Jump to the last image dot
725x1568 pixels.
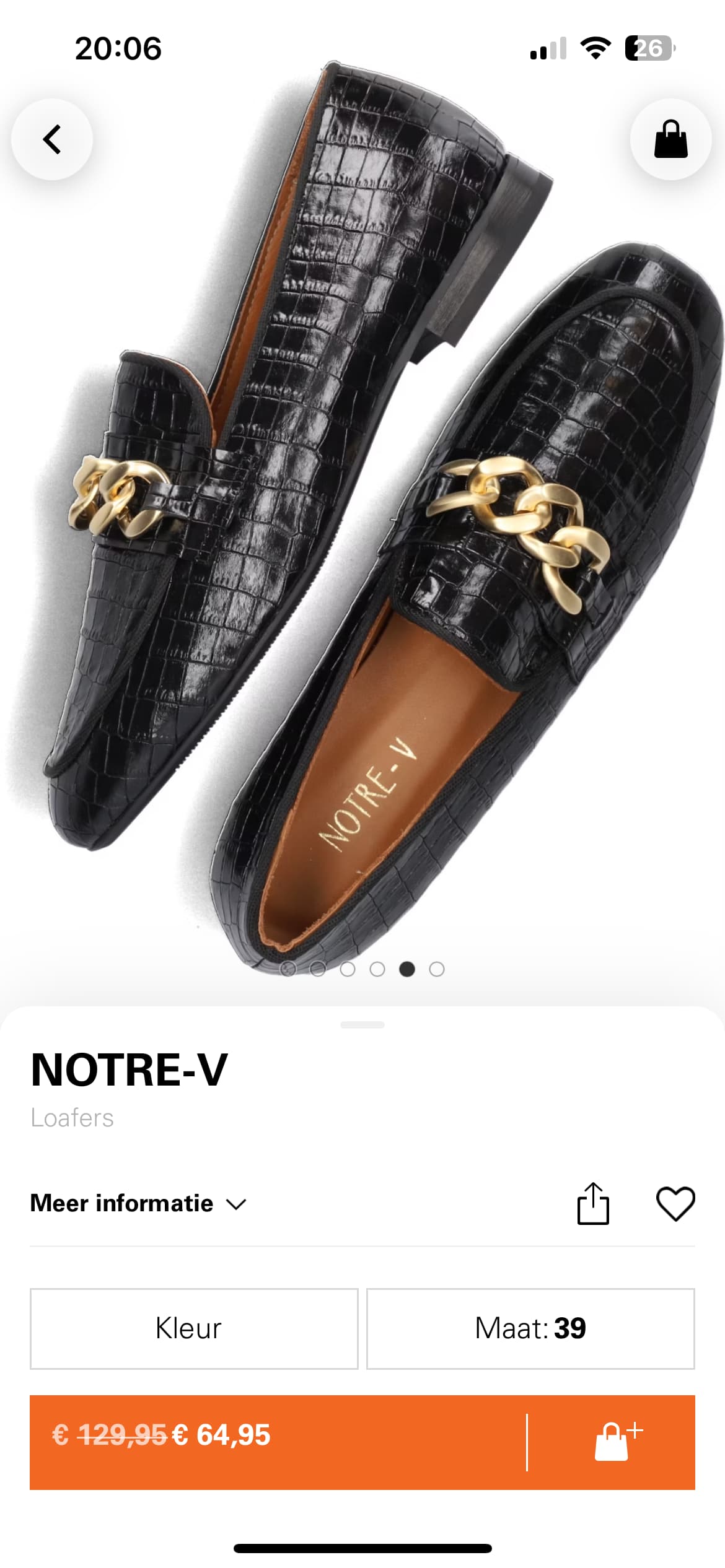437,969
